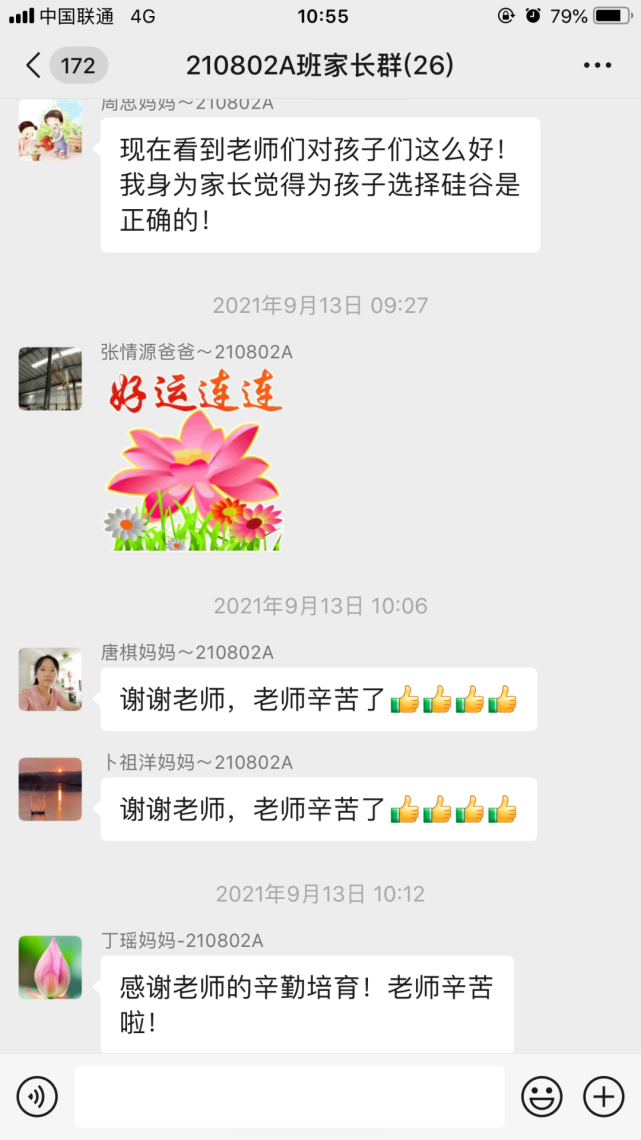Tap 丁瑶妈妈's lotus avatar
This screenshot has height=1140, width=641.
tap(50, 967)
